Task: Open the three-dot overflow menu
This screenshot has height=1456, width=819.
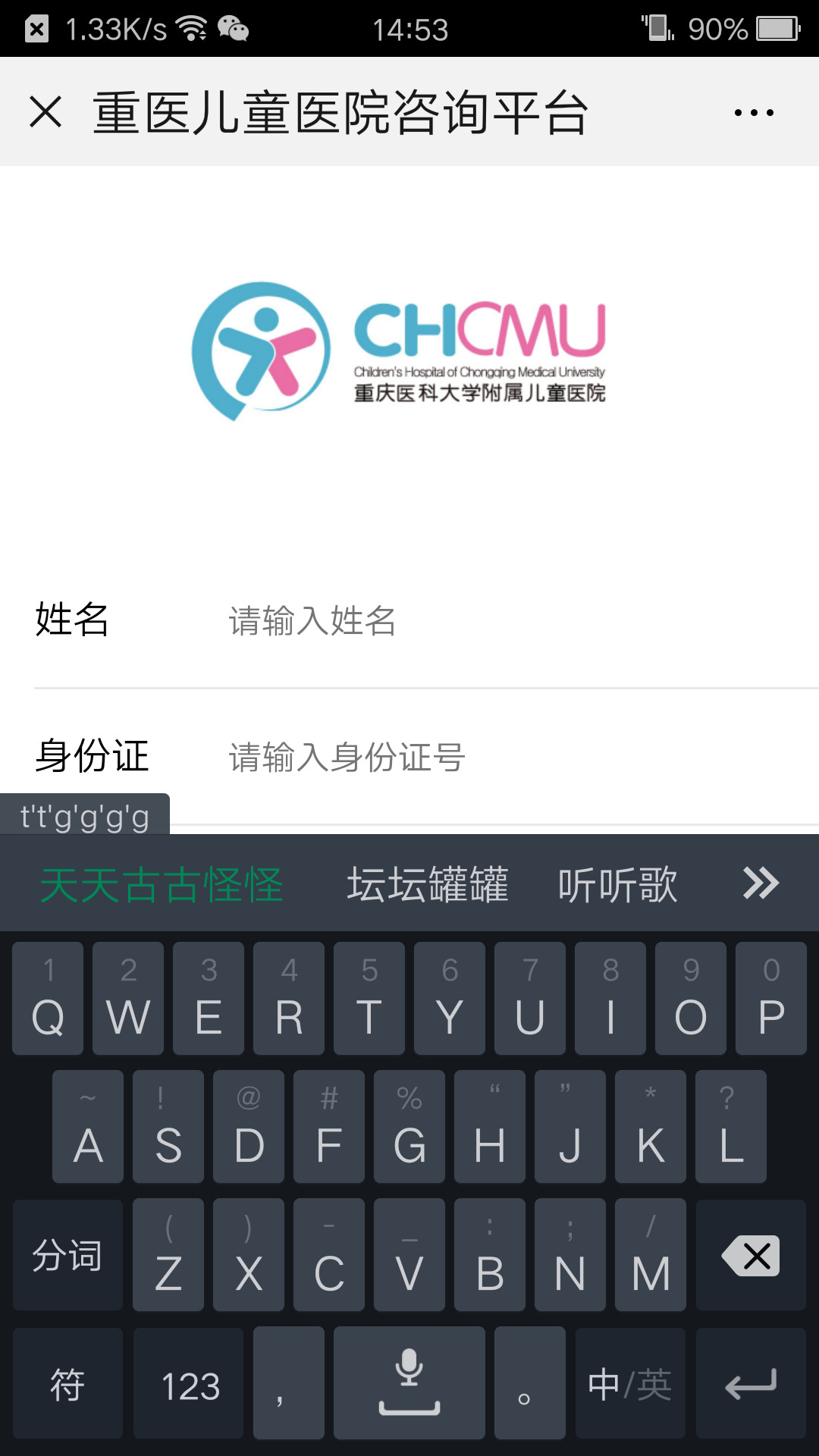Action: (754, 112)
